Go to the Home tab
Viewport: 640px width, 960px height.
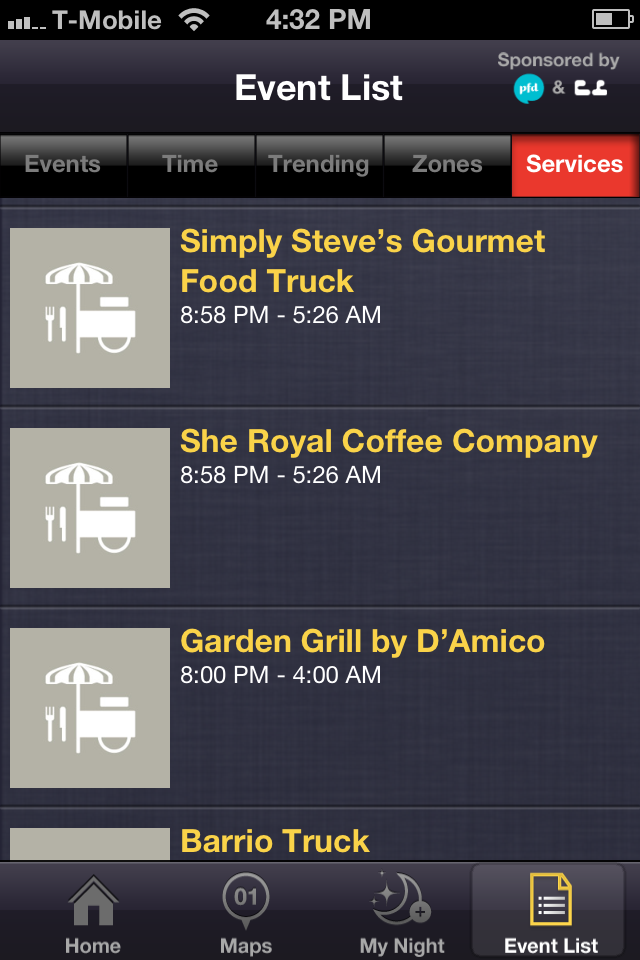93,914
